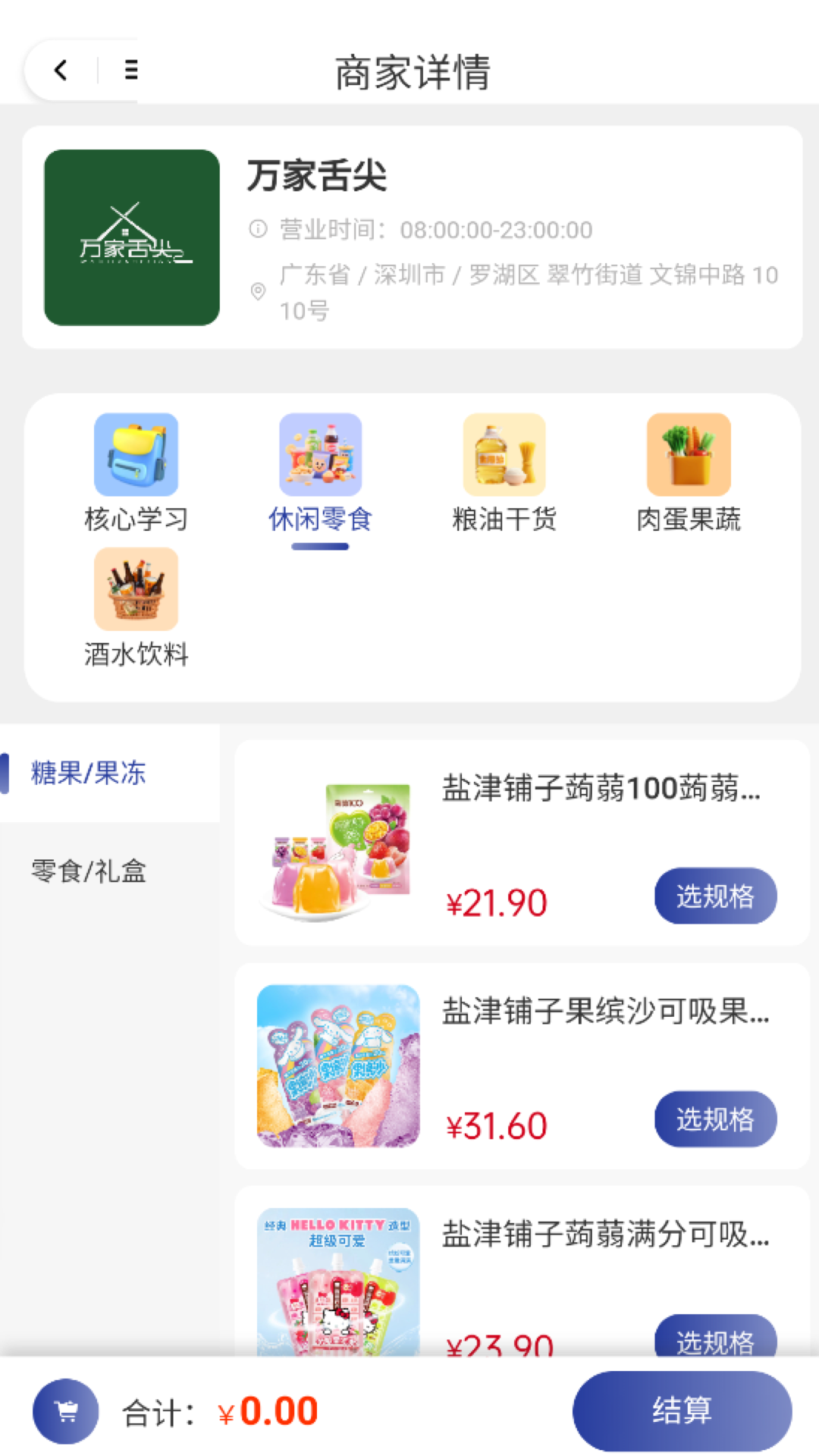Click the info icon beside 营业时间
The width and height of the screenshot is (819, 1456).
(259, 230)
